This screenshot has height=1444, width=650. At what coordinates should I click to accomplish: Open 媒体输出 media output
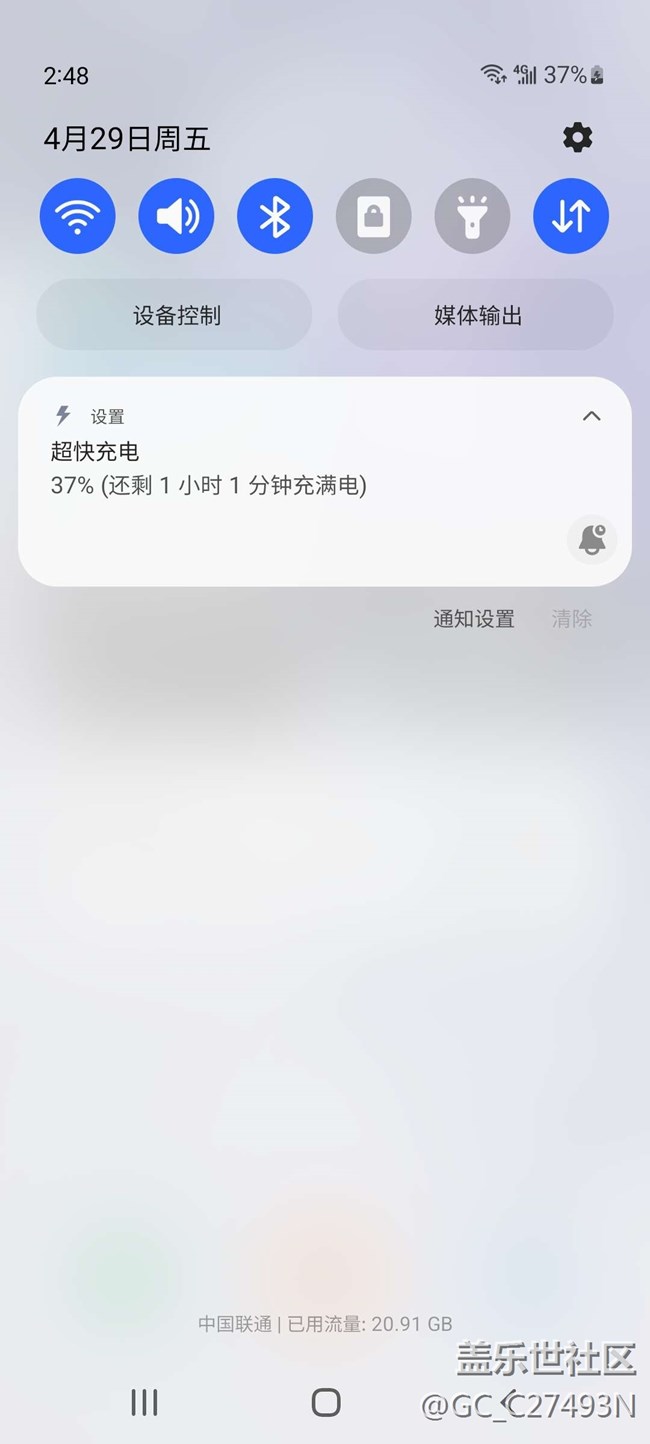pos(476,316)
